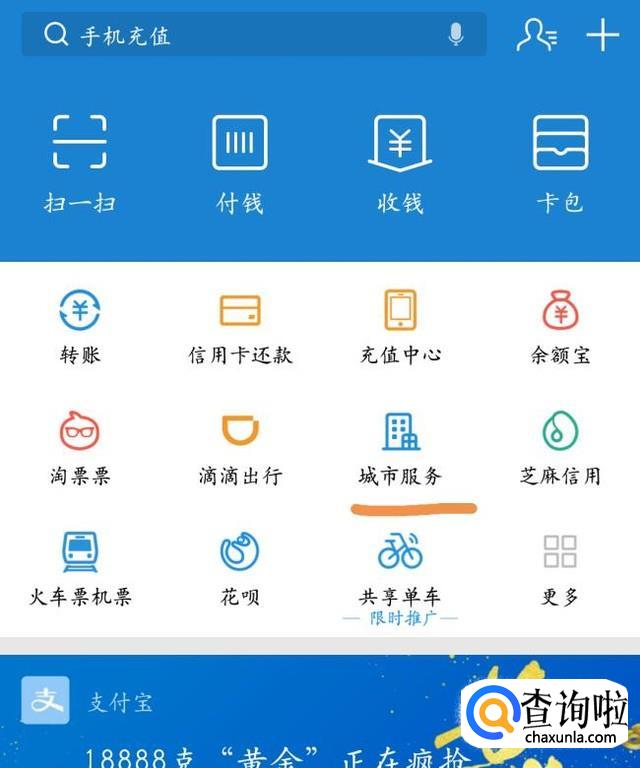The width and height of the screenshot is (640, 768).
Task: Go to 充值中心
Action: 400,326
